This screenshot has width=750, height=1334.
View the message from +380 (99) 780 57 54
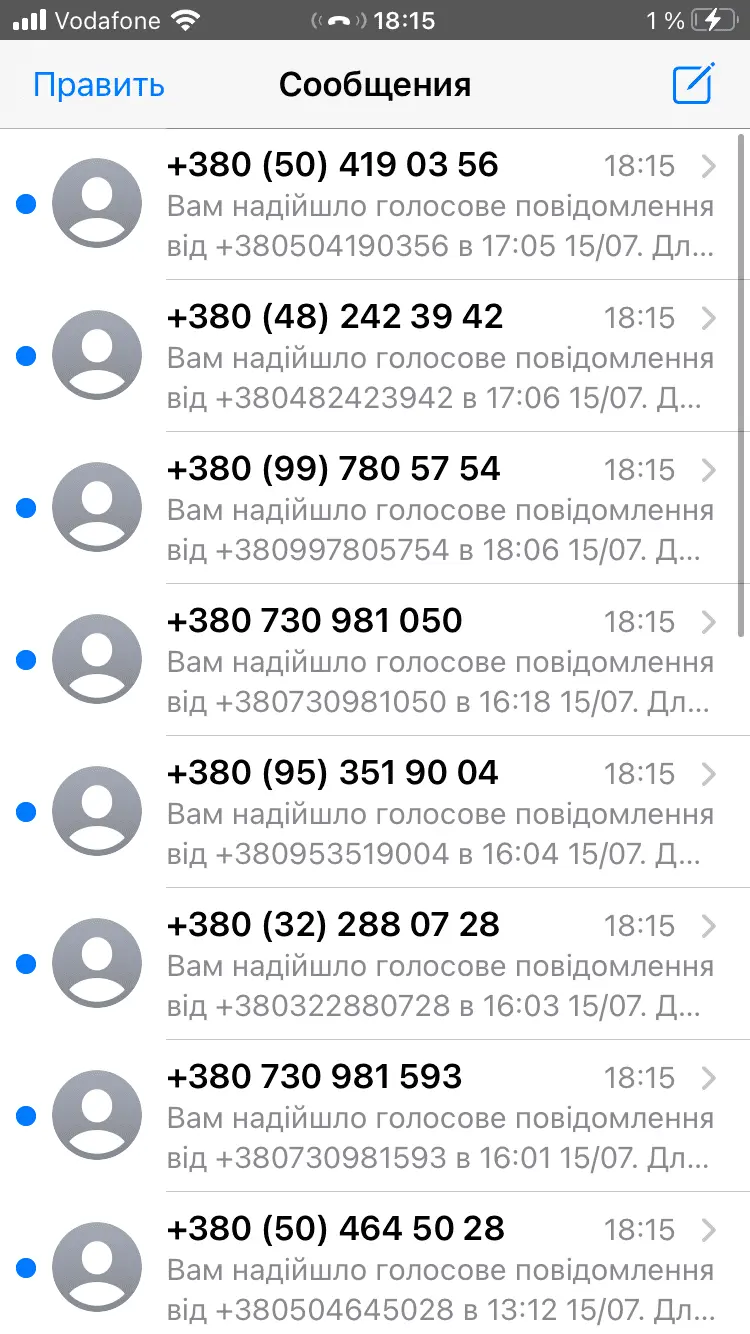point(440,508)
